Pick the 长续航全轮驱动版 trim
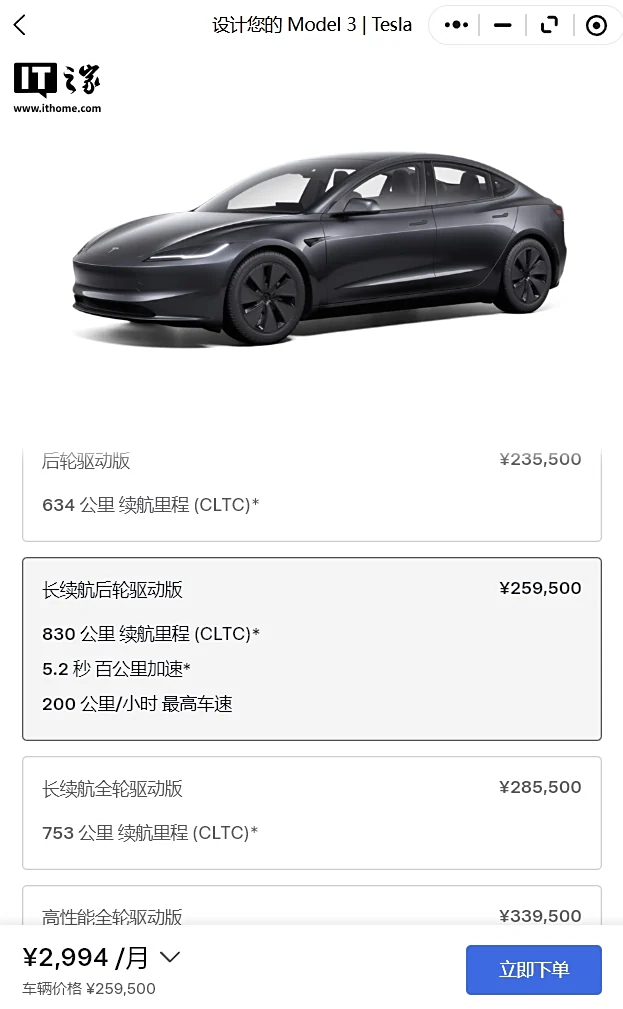 311,812
